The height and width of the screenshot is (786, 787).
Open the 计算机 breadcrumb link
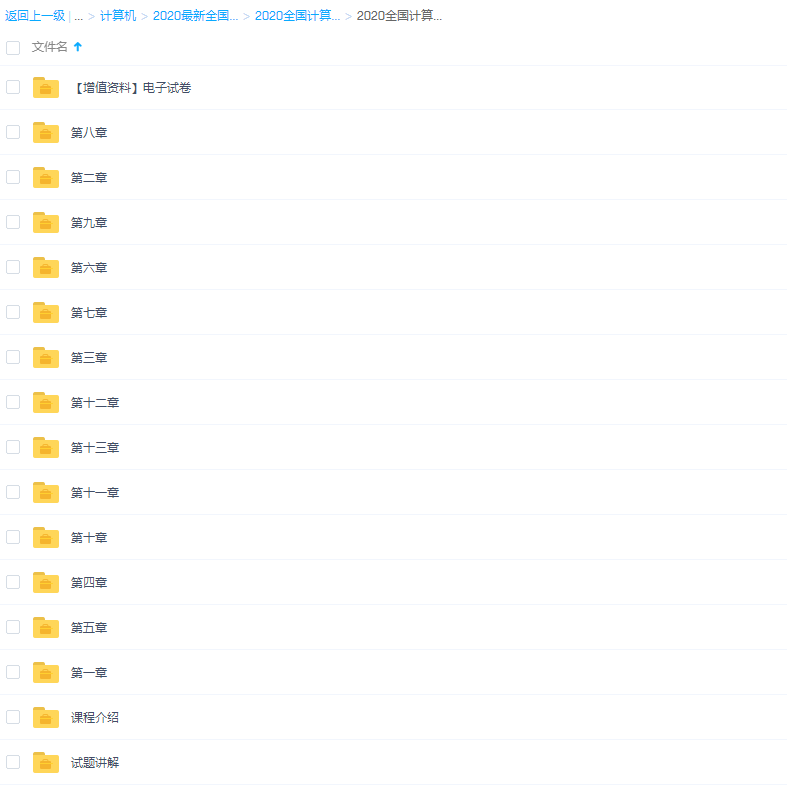click(118, 16)
